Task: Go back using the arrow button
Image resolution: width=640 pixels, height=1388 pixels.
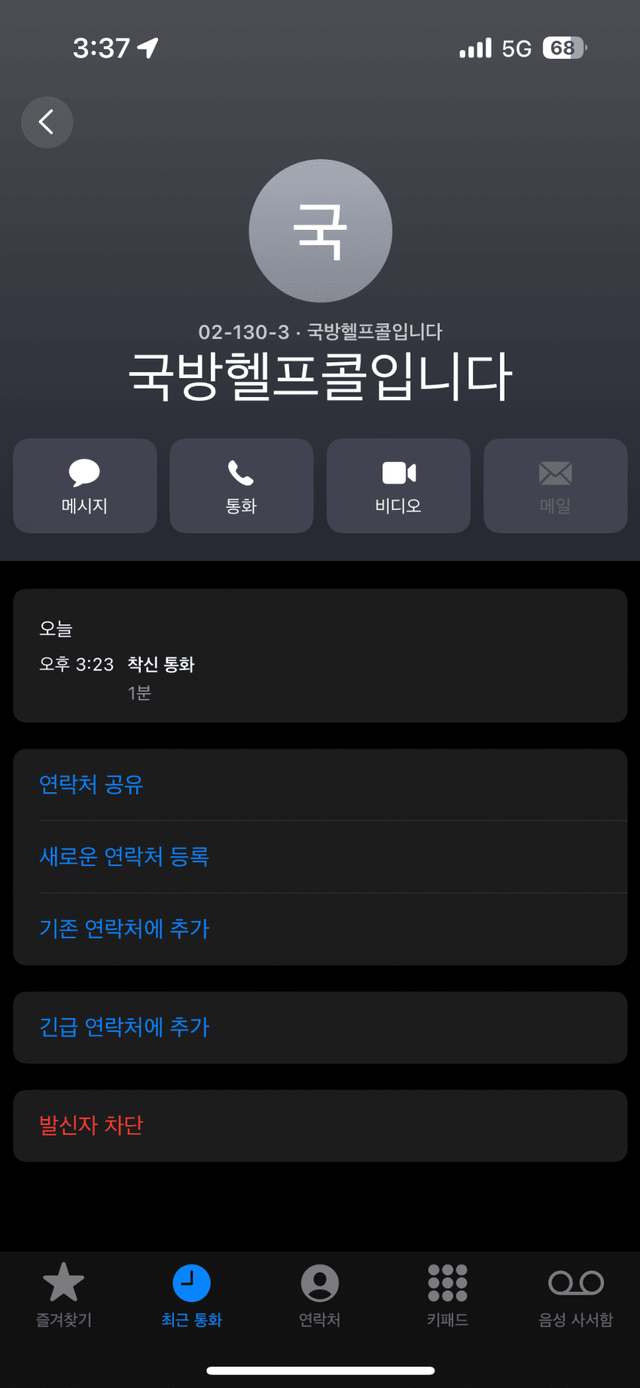Action: (x=47, y=122)
